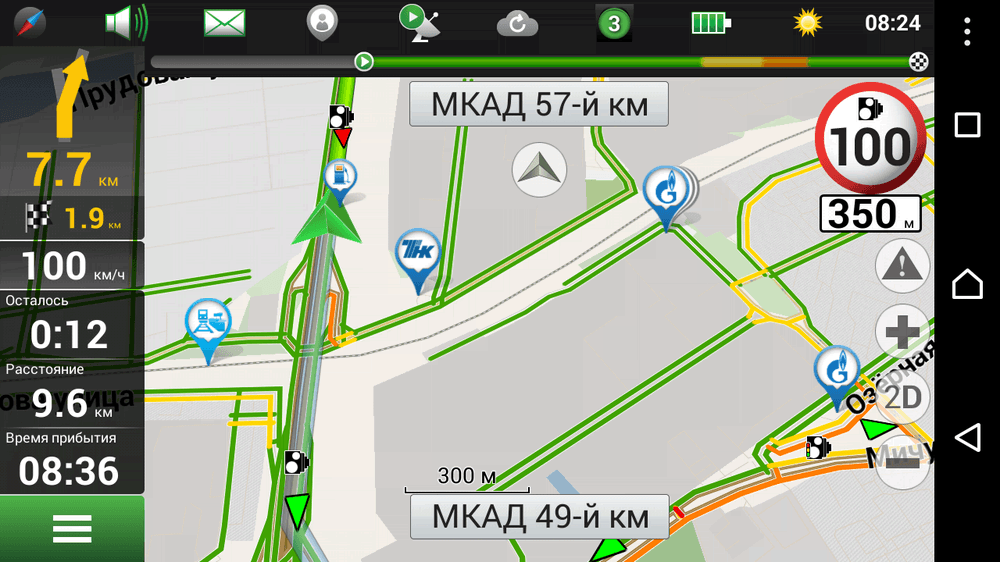Switch map to 2D view
The image size is (1000, 562).
tap(903, 398)
